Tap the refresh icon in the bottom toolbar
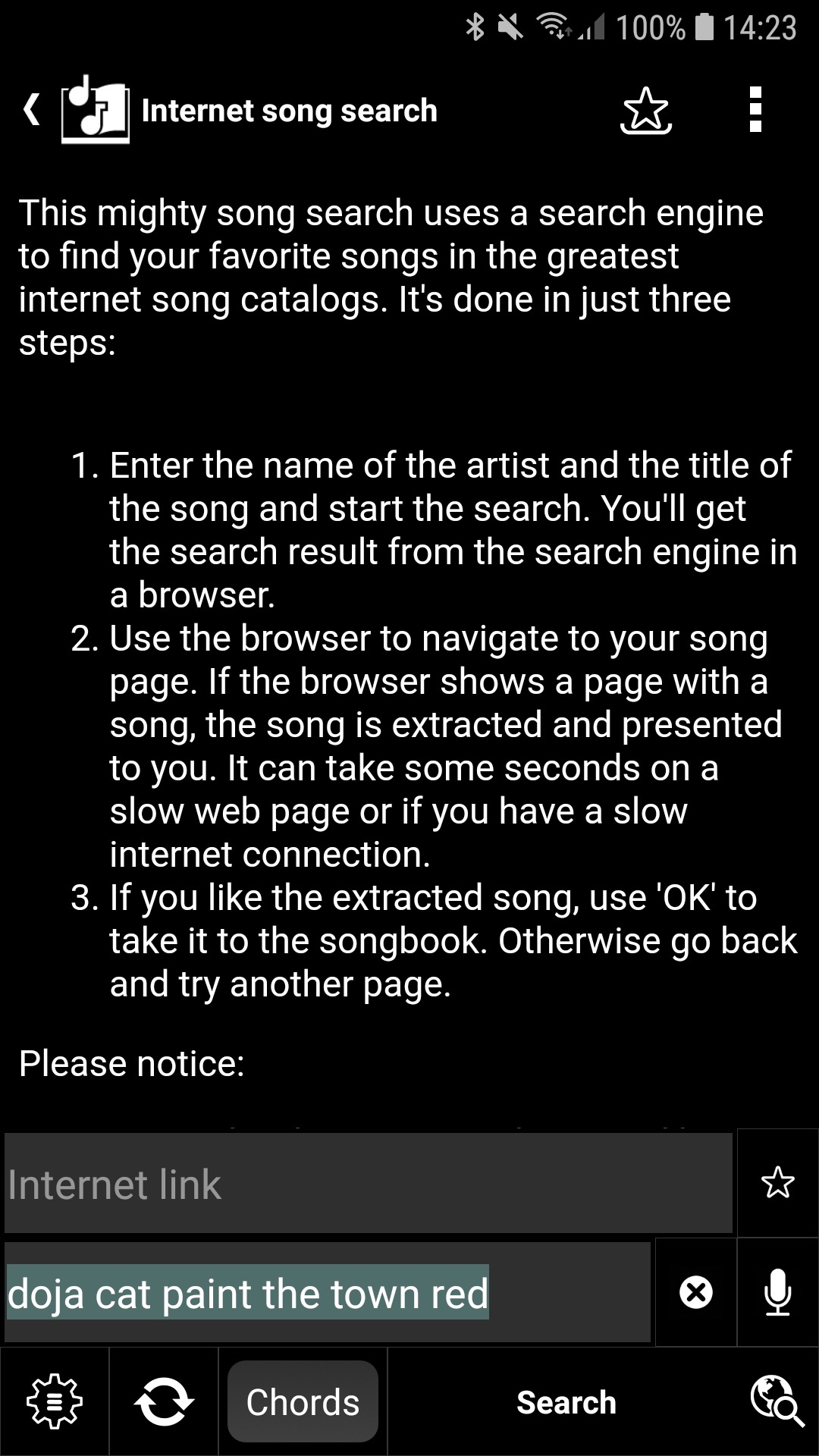This screenshot has width=819, height=1456. (164, 1401)
